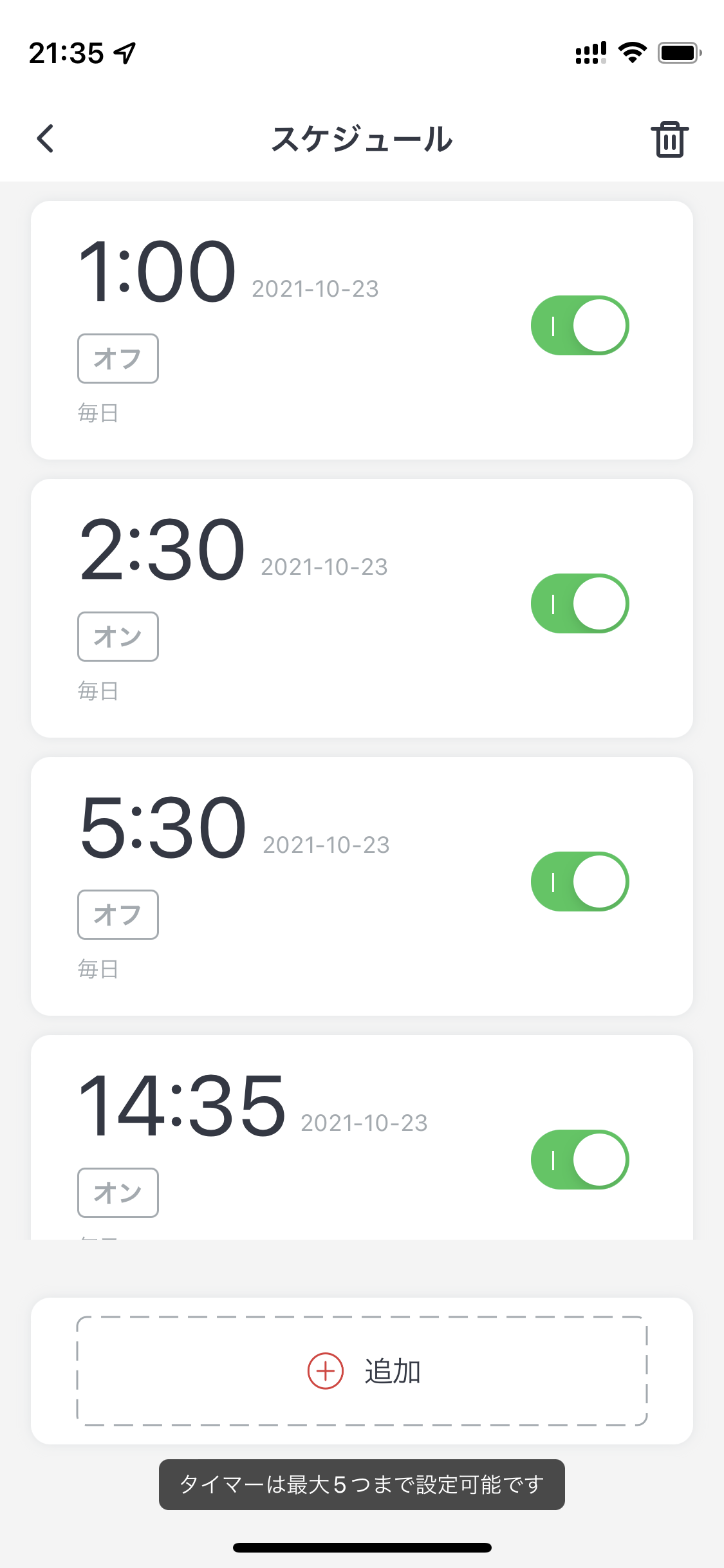
Task: Switch off the 14:35 schedule
Action: tap(580, 1159)
